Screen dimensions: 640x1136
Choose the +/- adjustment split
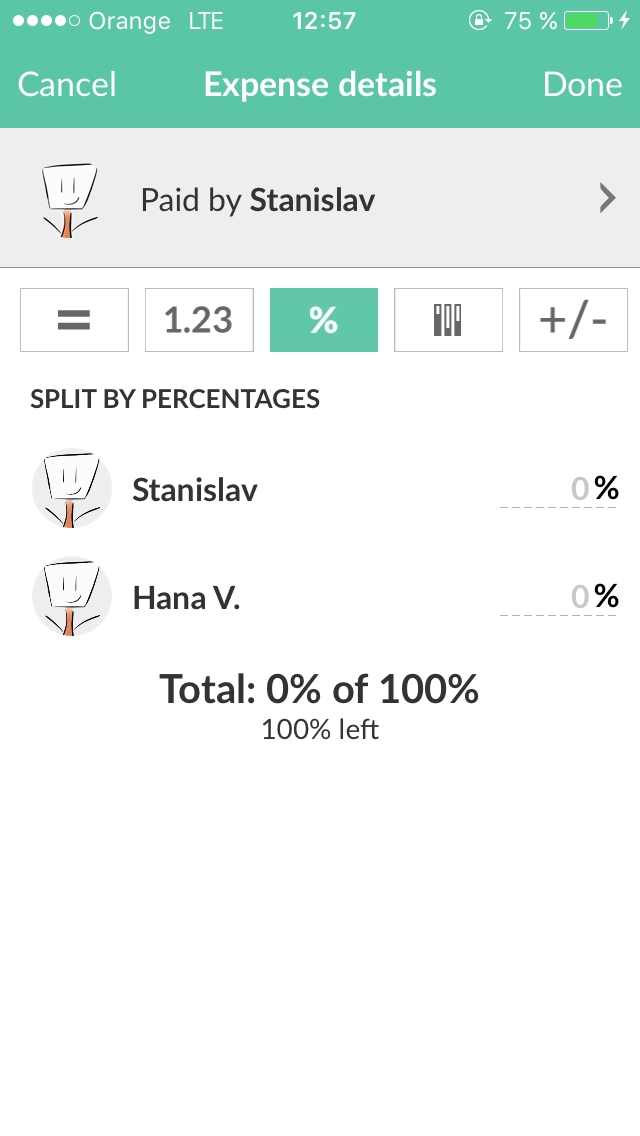pos(573,320)
